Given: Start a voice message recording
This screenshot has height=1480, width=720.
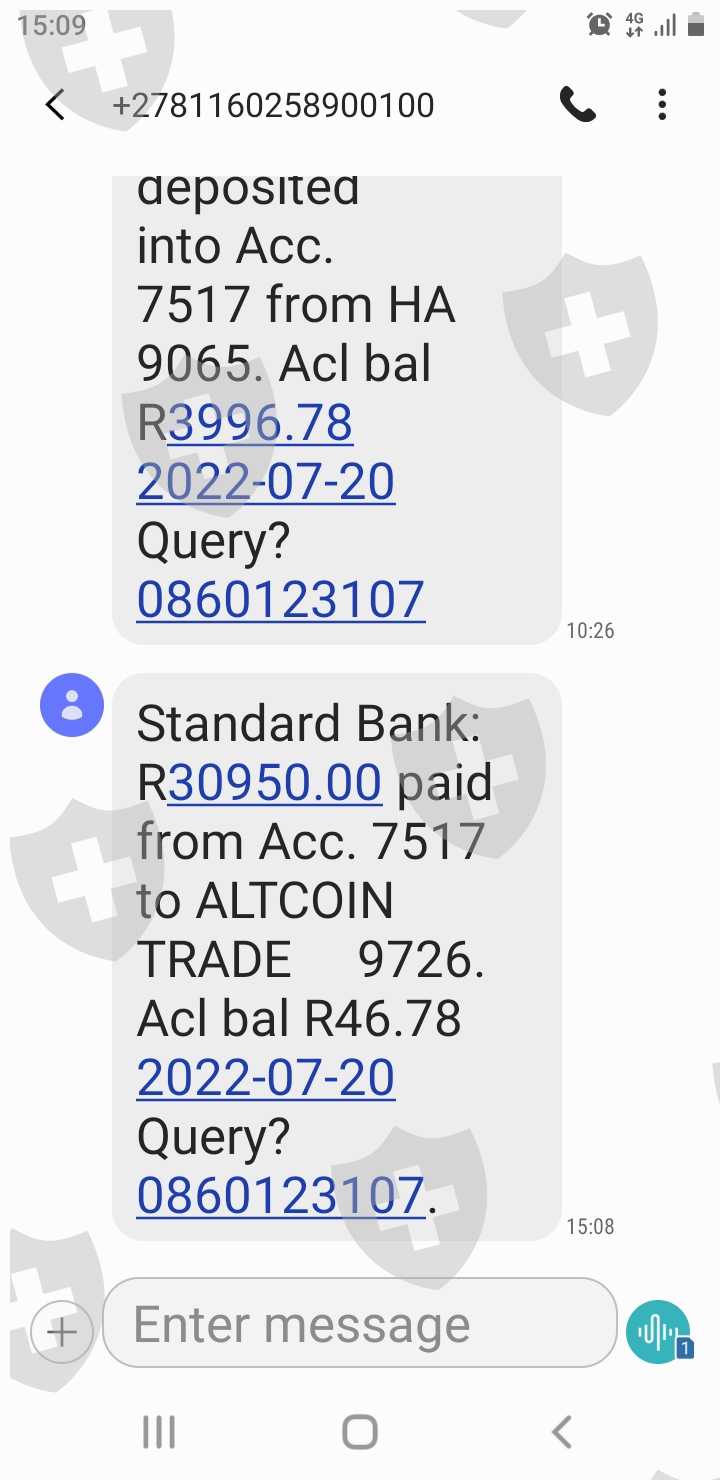Looking at the screenshot, I should pyautogui.click(x=657, y=1331).
